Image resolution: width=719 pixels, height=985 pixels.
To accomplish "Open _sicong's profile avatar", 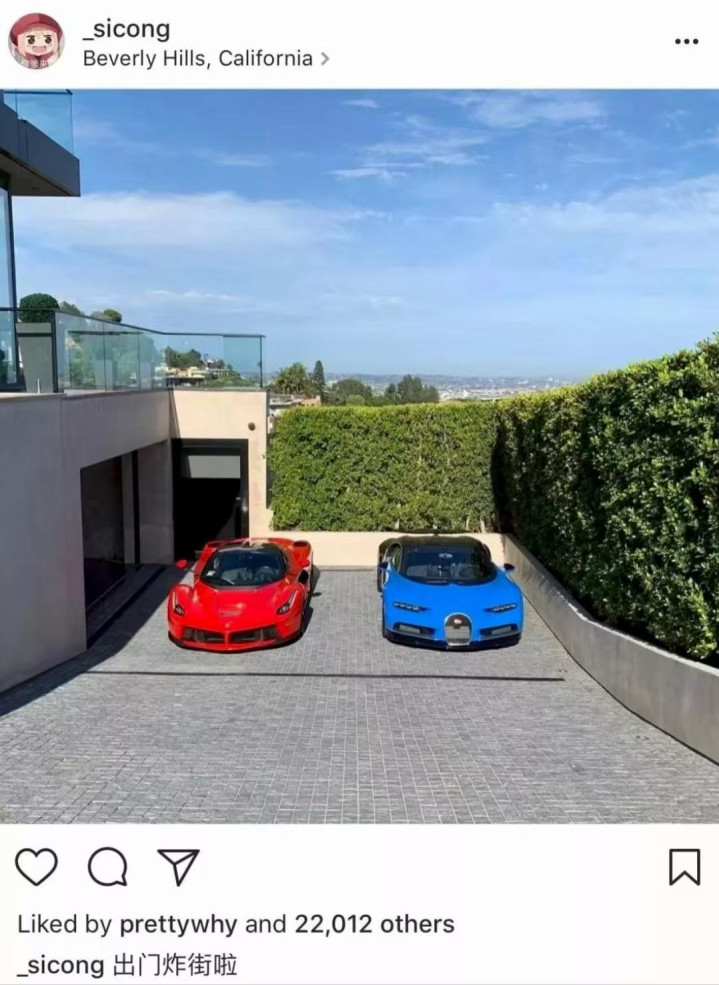I will pos(36,41).
